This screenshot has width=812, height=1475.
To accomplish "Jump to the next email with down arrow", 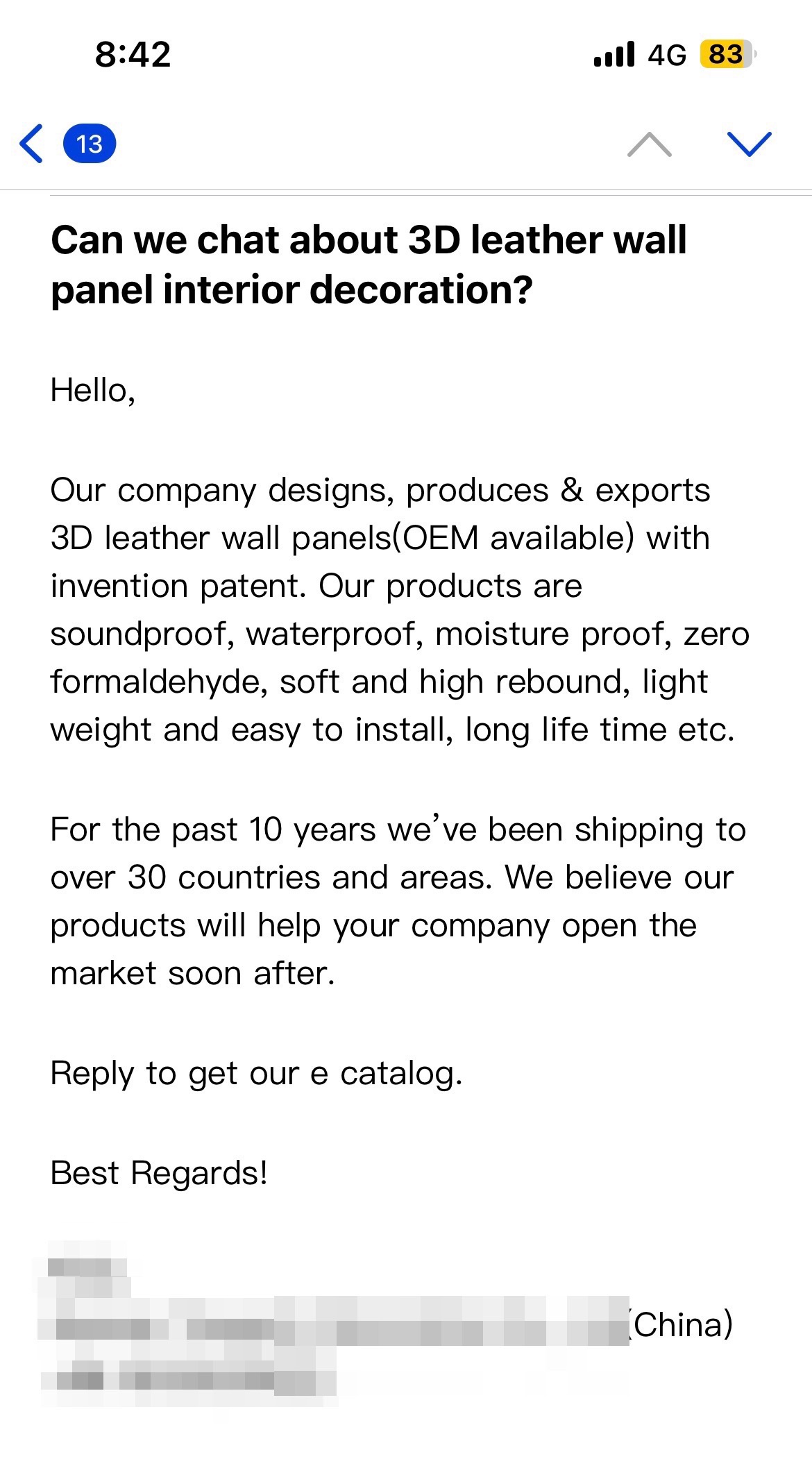I will tap(749, 144).
